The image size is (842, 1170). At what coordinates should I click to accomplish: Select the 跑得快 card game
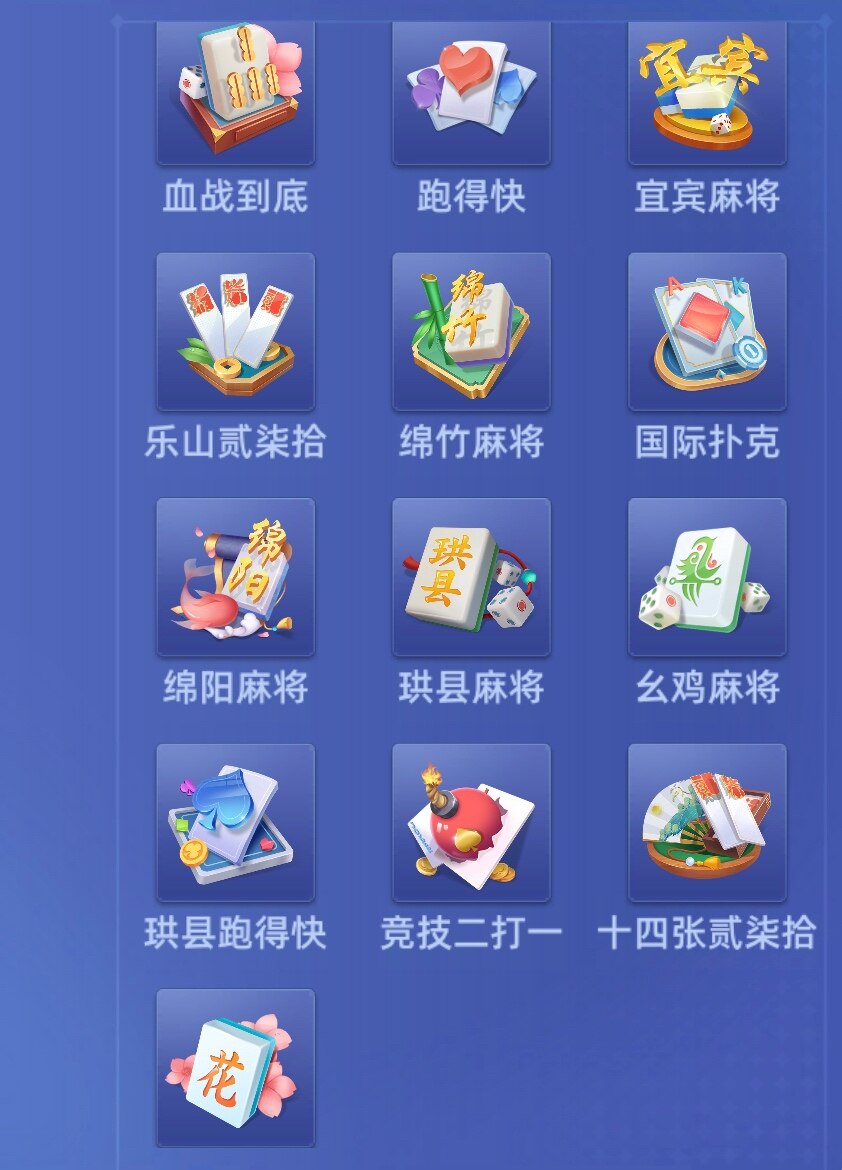point(471,92)
